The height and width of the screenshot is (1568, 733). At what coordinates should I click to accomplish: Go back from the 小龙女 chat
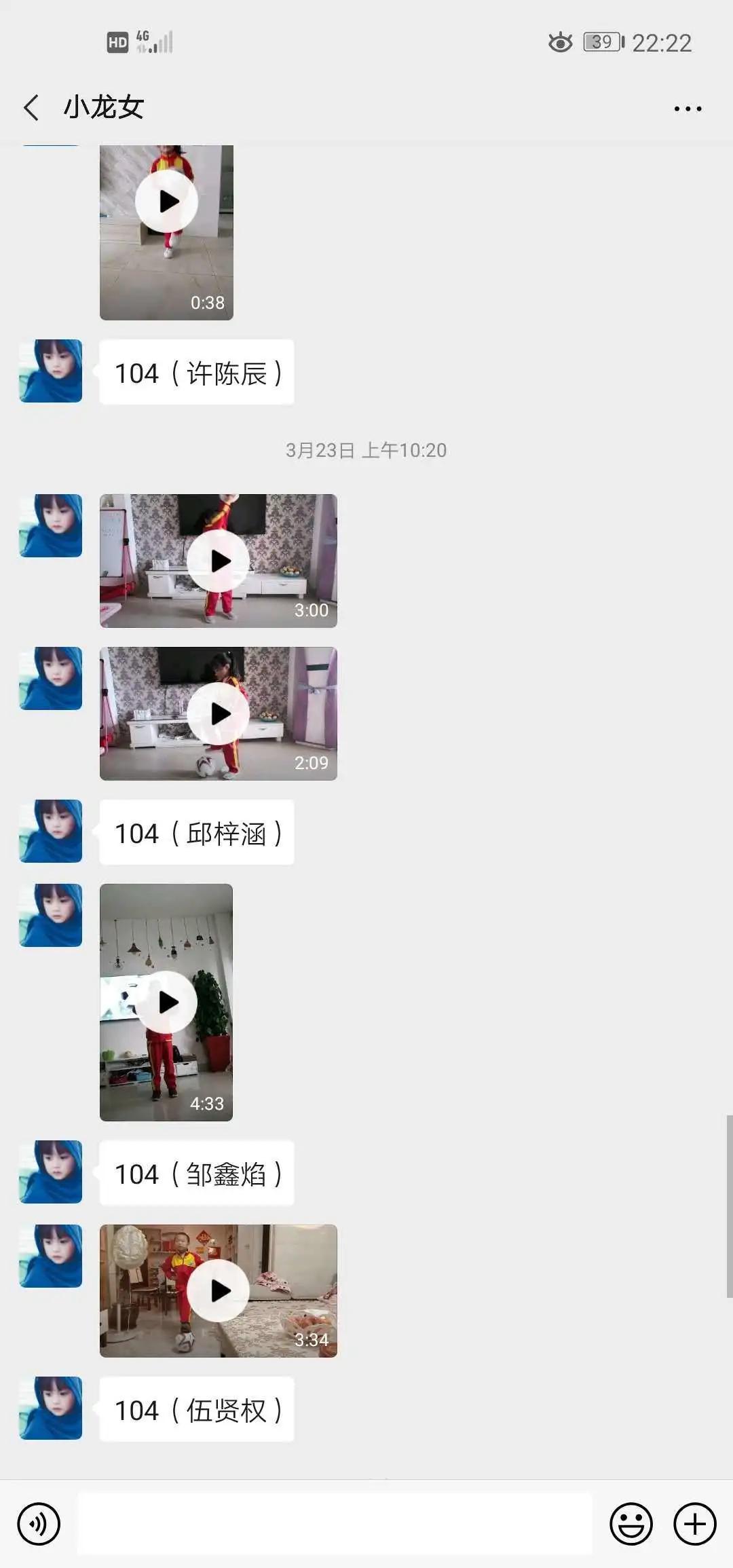31,107
